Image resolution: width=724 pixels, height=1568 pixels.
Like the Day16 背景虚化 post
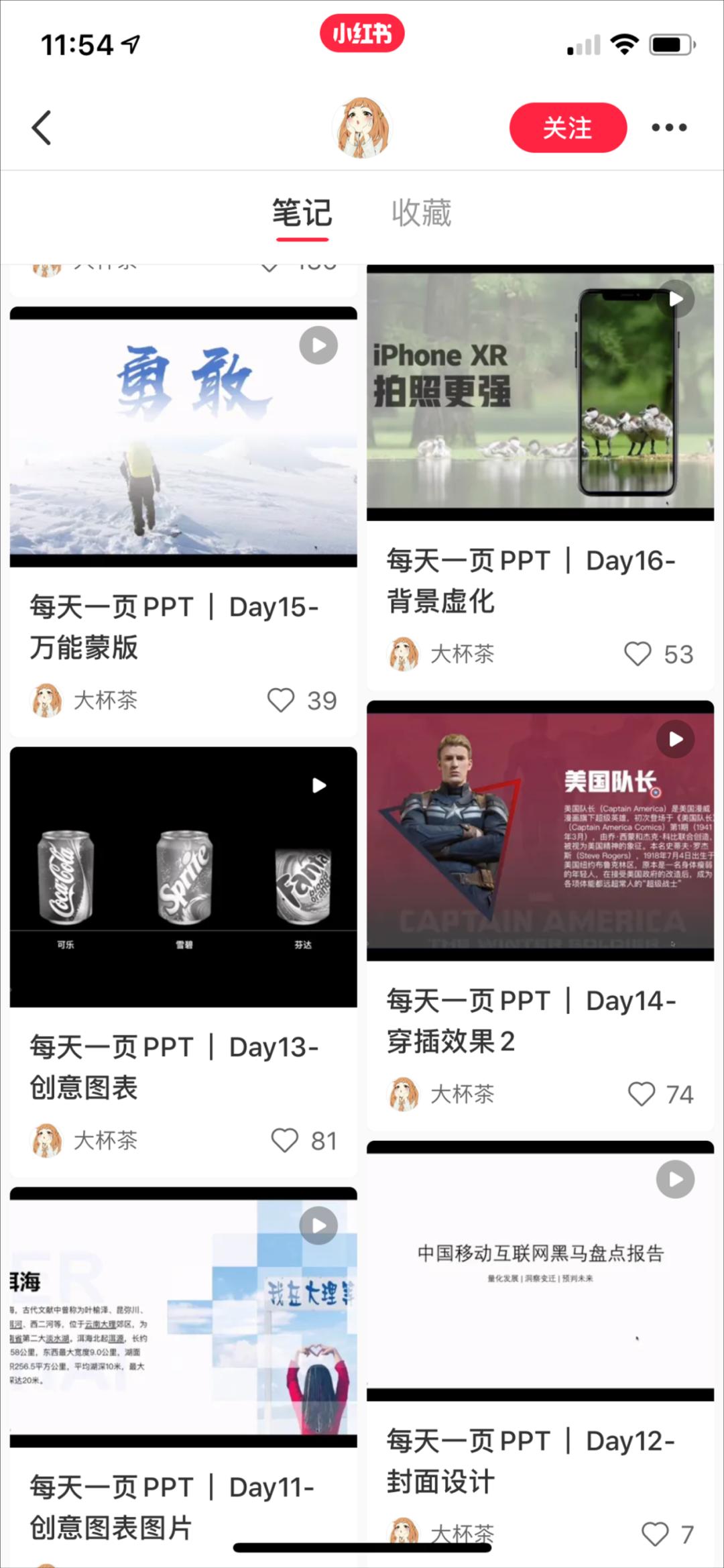click(x=639, y=654)
